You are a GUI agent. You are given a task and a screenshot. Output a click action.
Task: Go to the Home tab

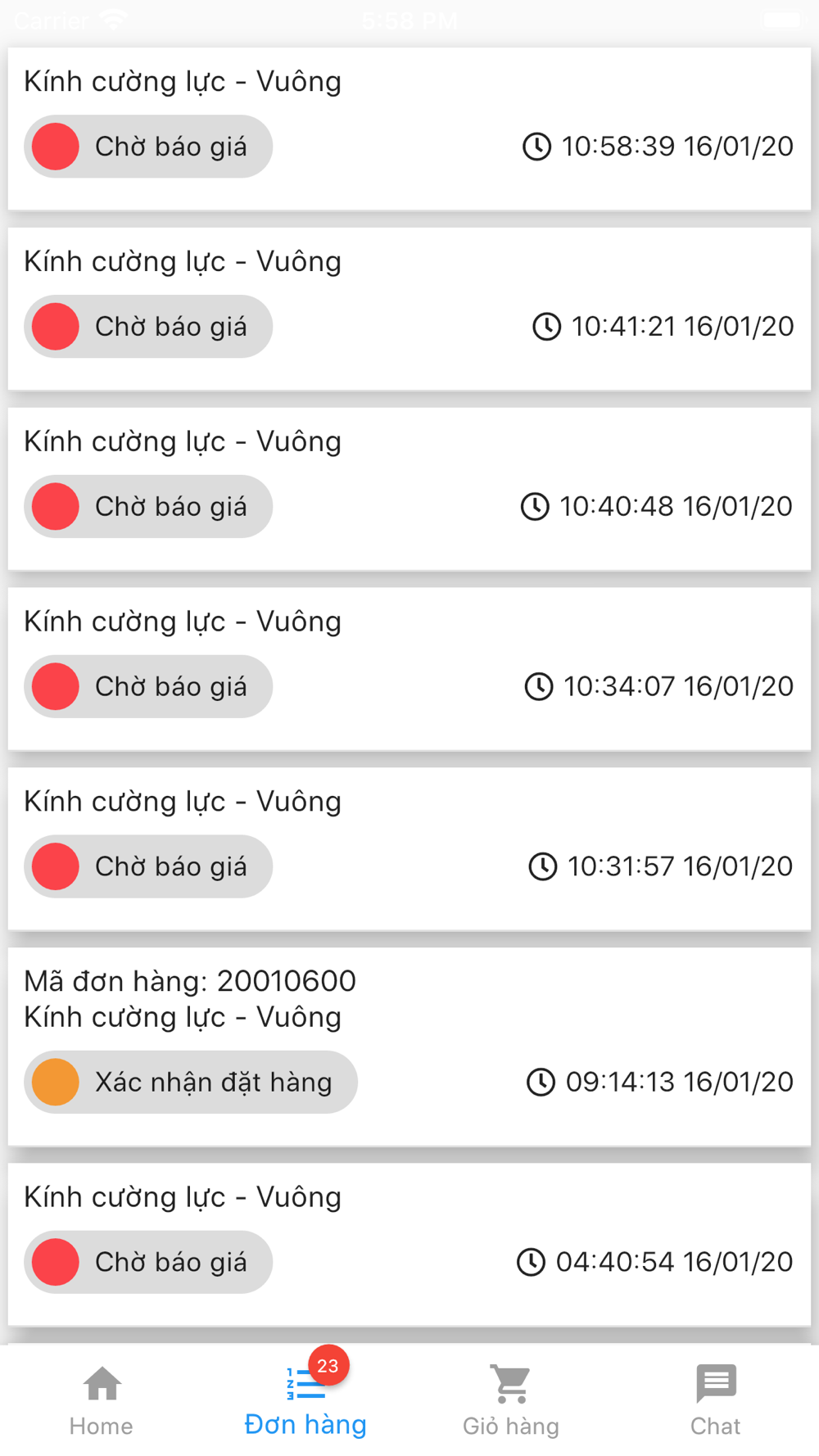[x=102, y=1400]
